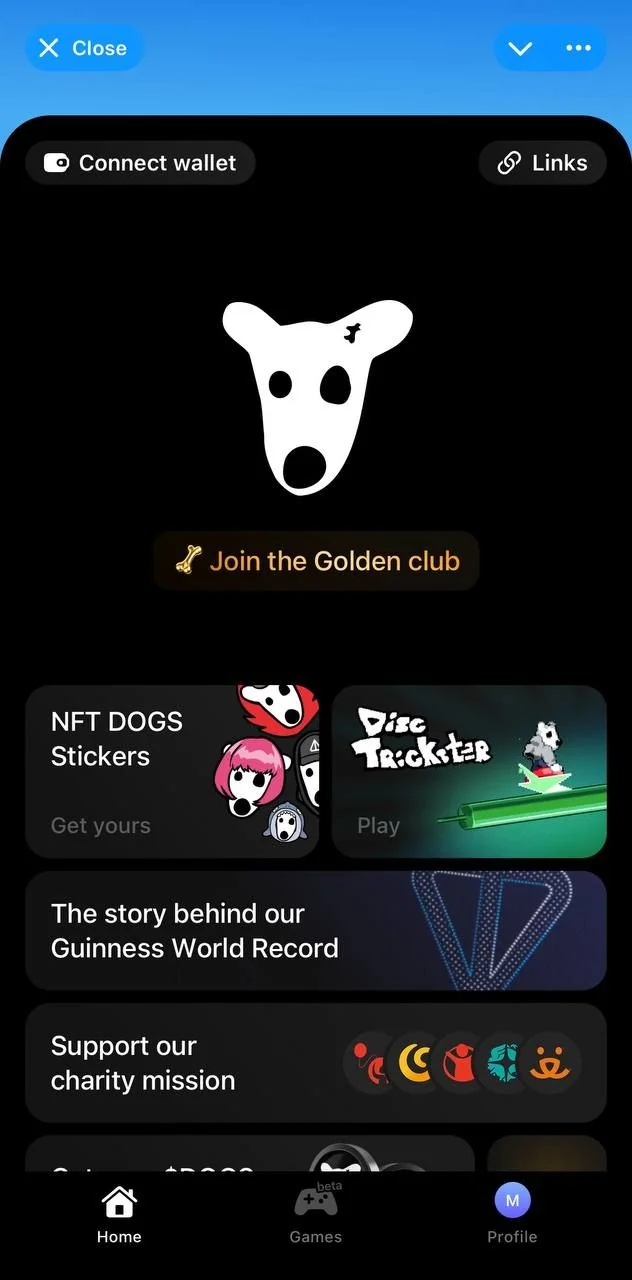
Task: Minimize the app with the chevron button
Action: click(520, 48)
